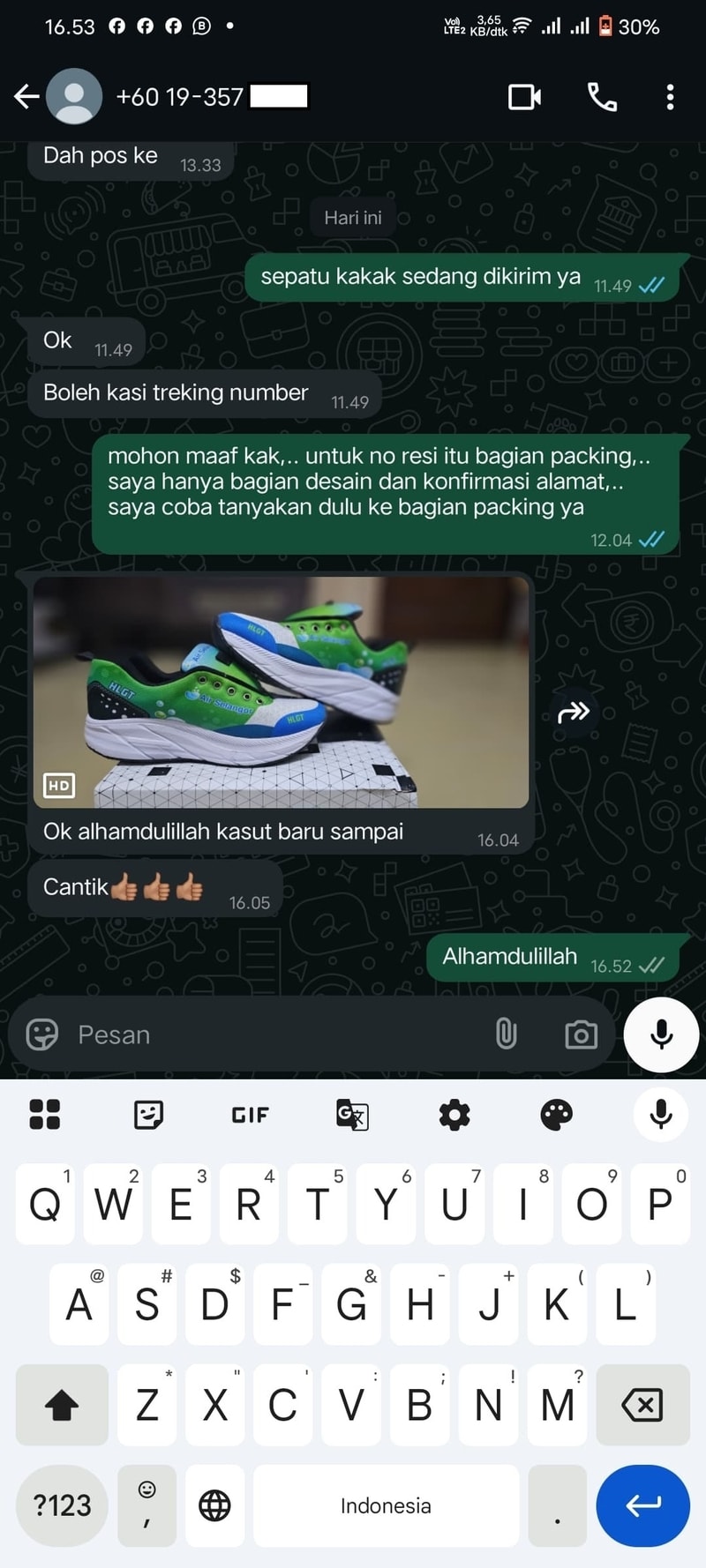Open keyboard translate tool

(x=352, y=1115)
